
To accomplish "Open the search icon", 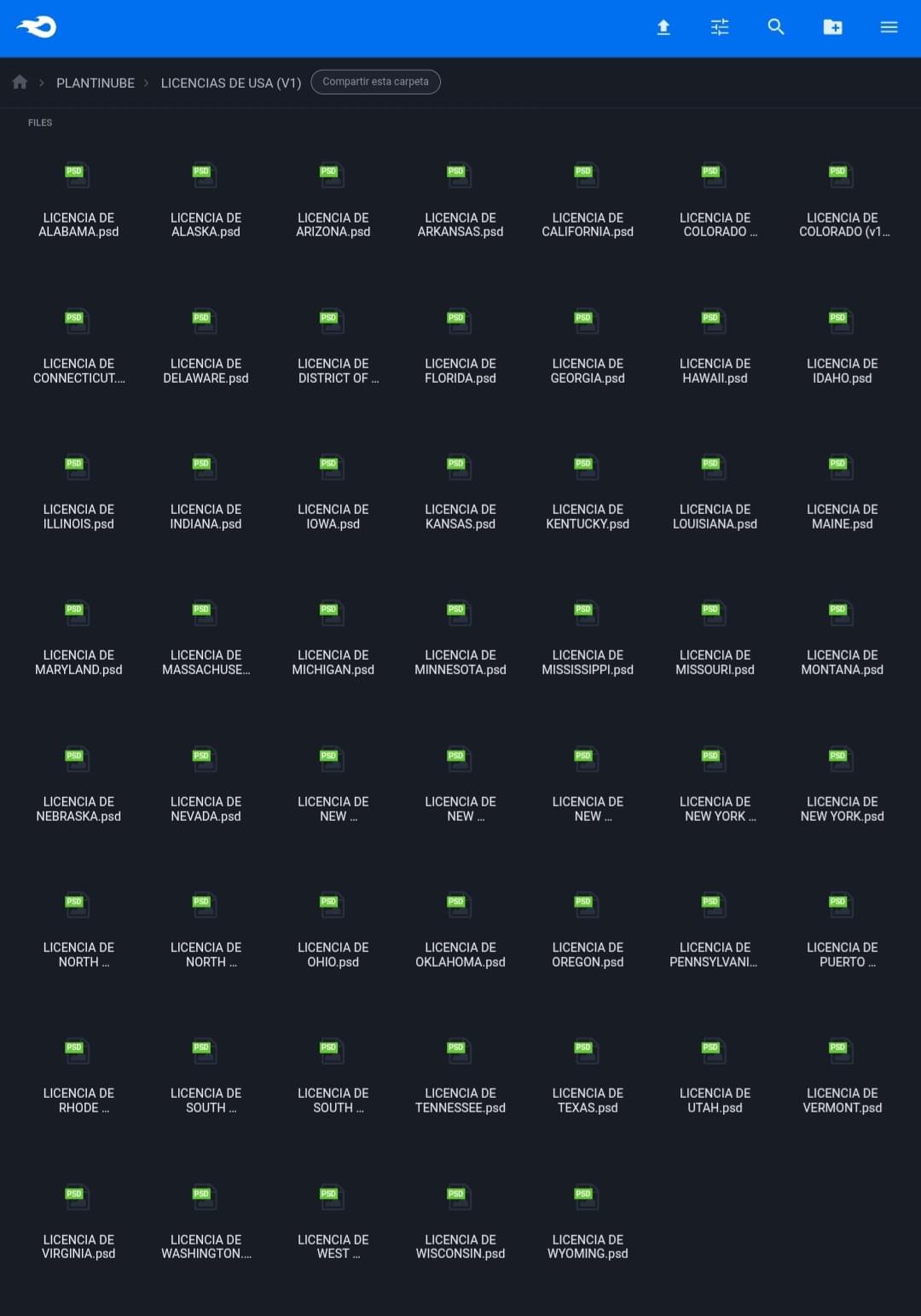I will [776, 27].
